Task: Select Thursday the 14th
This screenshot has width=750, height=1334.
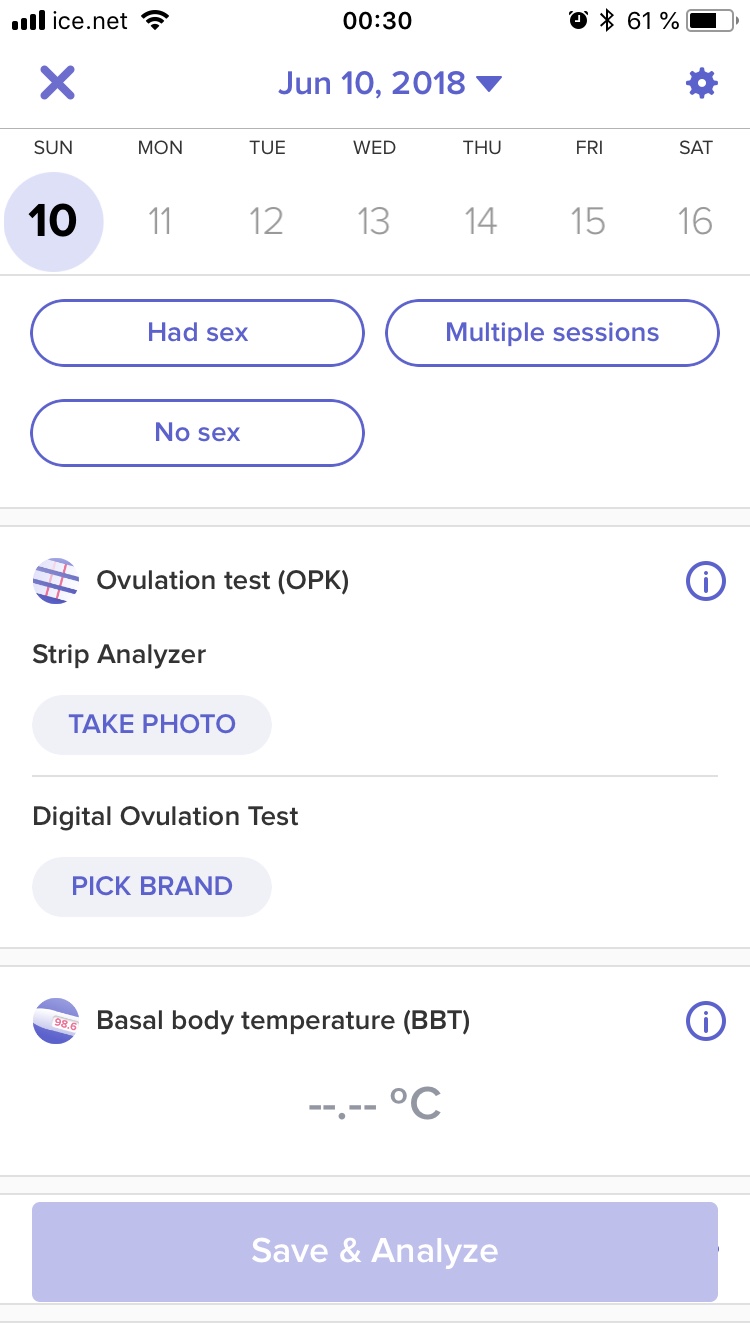Action: tap(481, 221)
